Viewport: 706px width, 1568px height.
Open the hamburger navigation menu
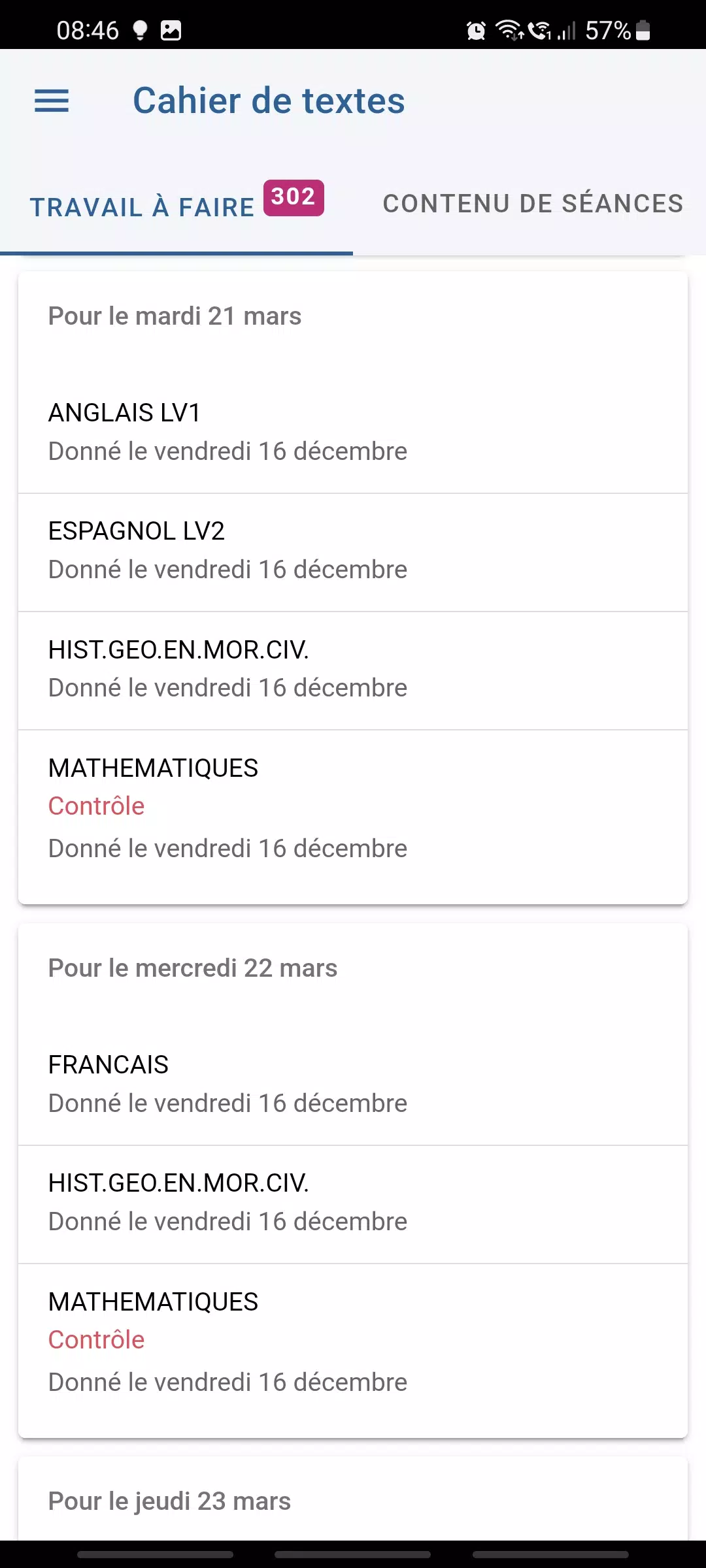point(52,101)
